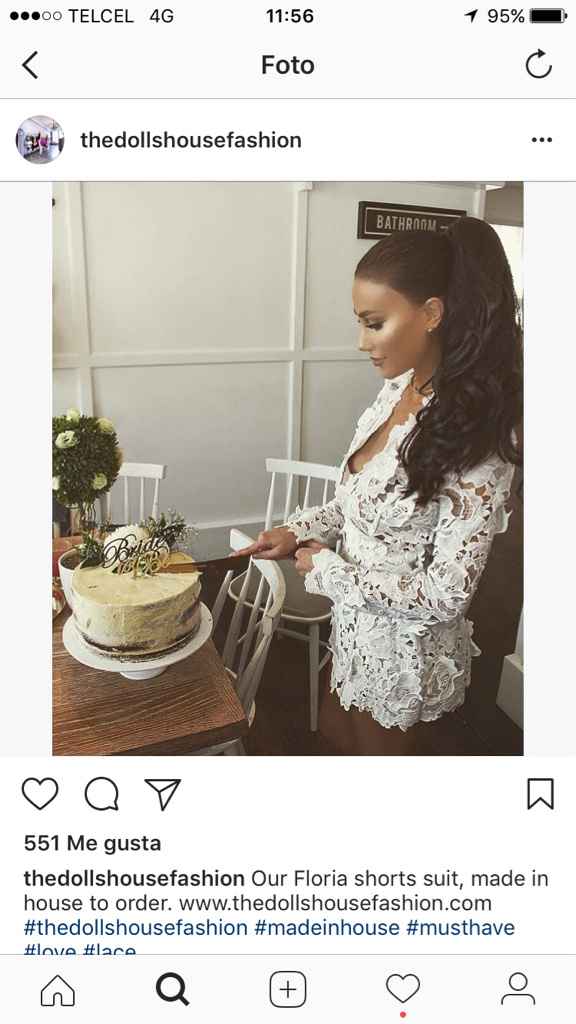View the 551 Me gusta likes list
This screenshot has width=576, height=1024.
pos(92,843)
